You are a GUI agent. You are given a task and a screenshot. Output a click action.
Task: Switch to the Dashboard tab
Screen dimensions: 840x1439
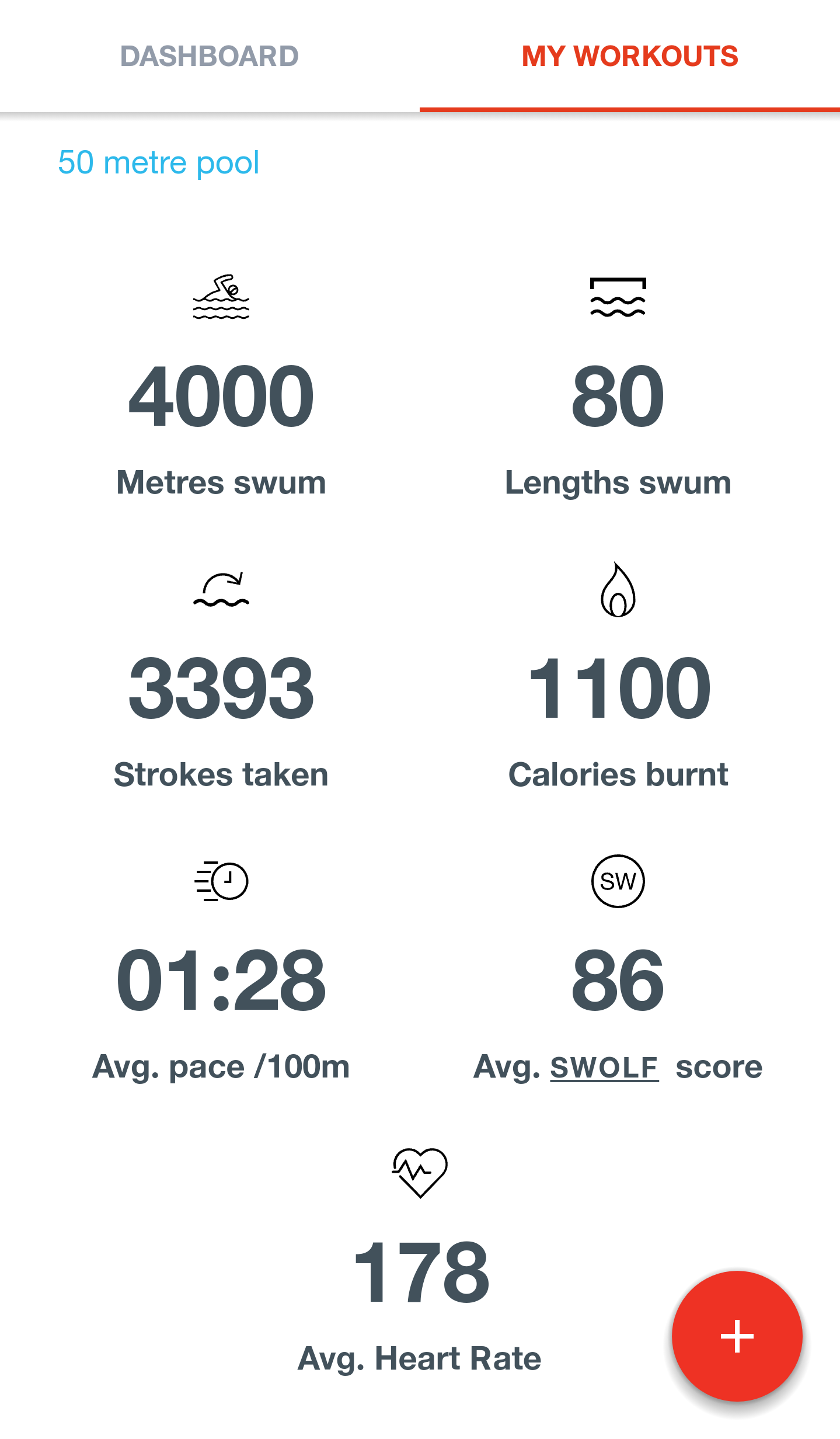pos(210,56)
